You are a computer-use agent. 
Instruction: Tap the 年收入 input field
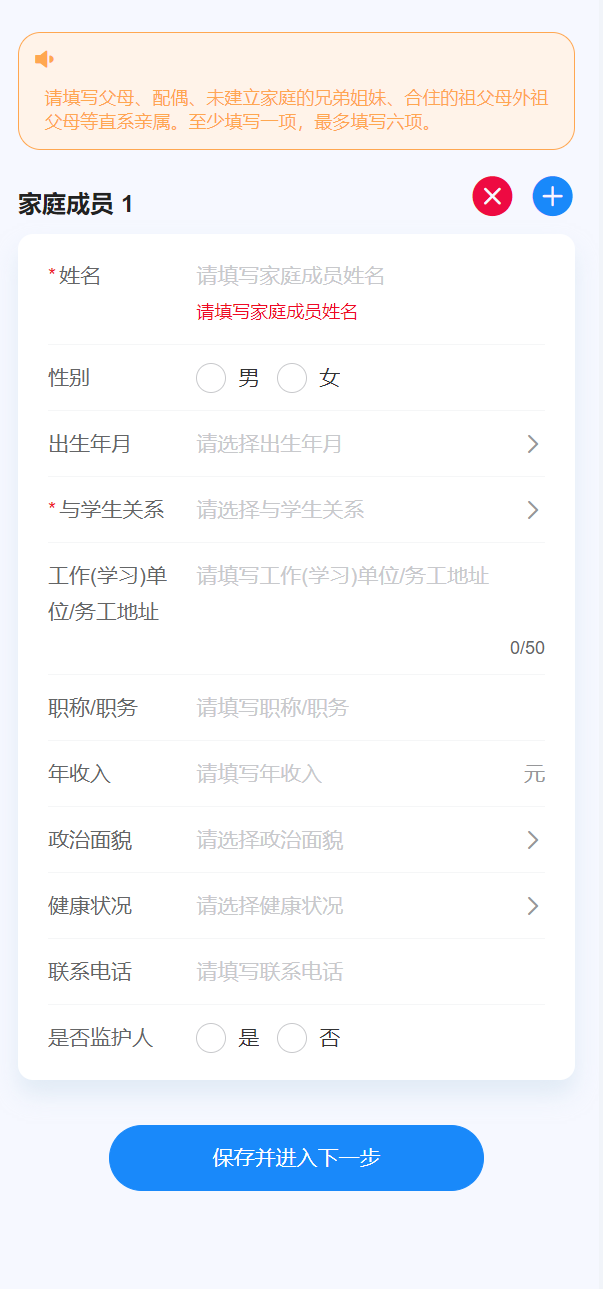tap(354, 774)
